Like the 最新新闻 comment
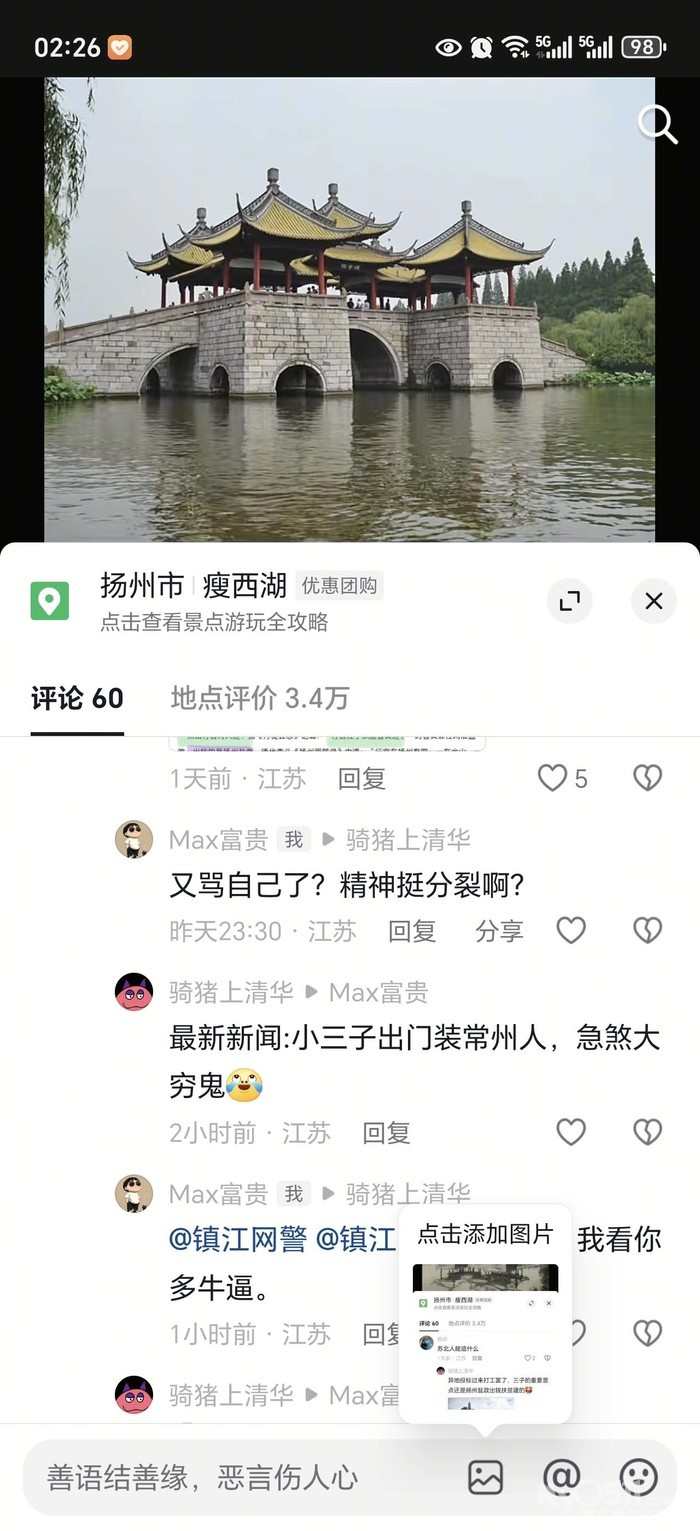Viewport: 700px width, 1531px height. pos(571,1133)
